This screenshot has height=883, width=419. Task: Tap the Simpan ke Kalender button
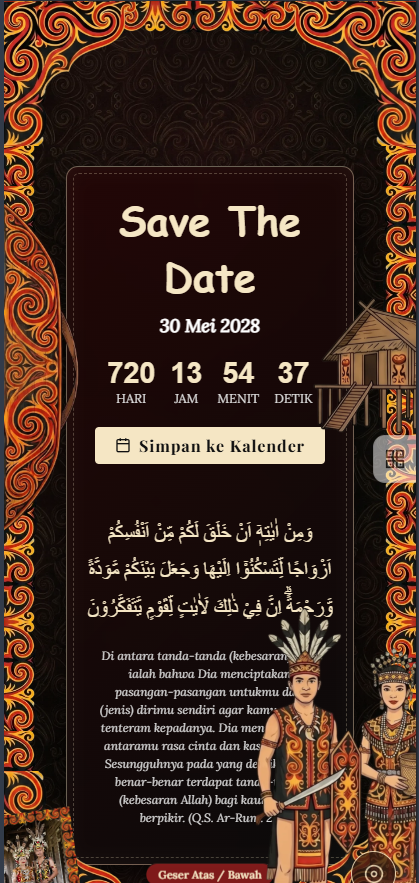[x=210, y=445]
